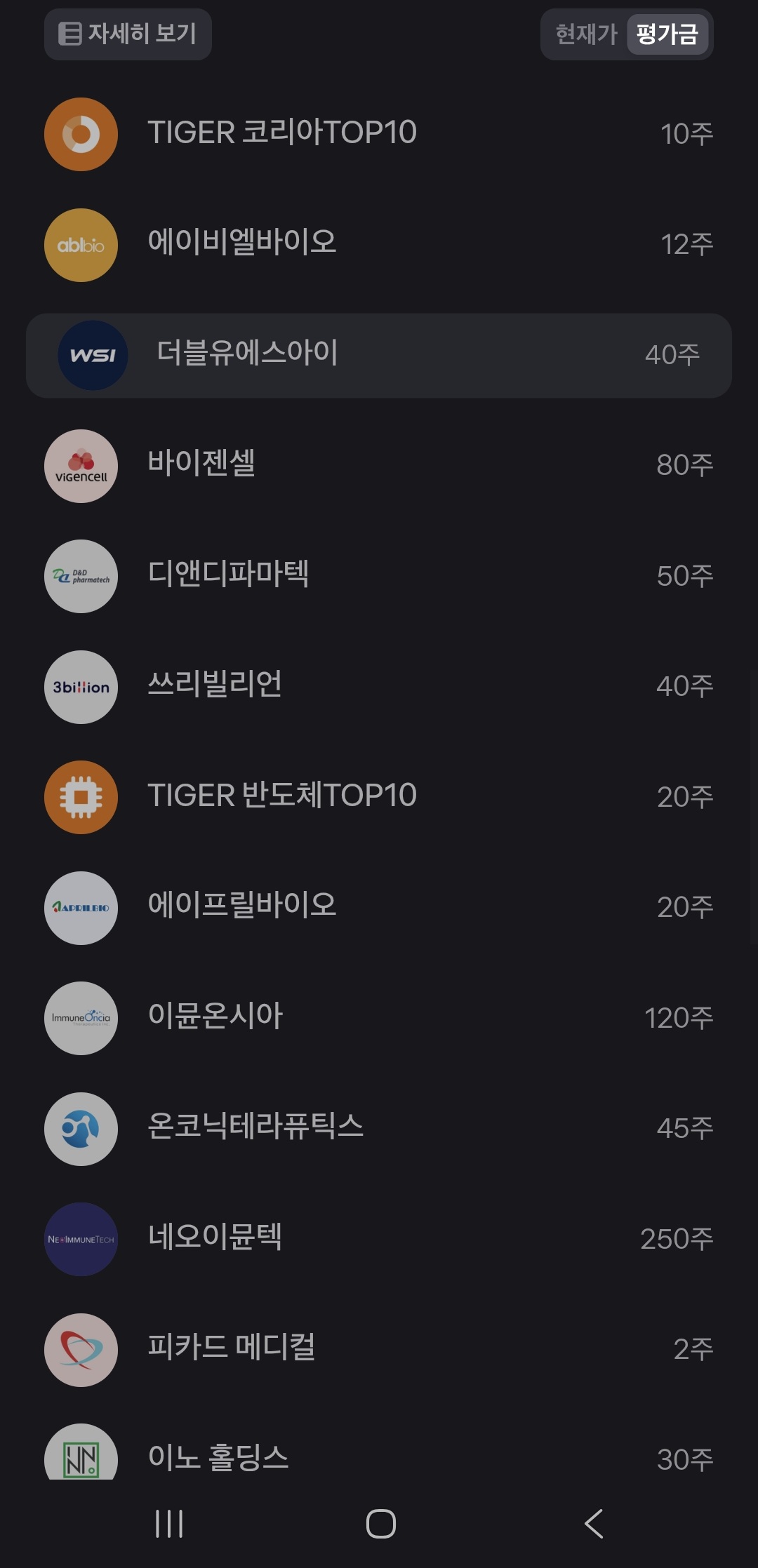Open 쓰리빌리언 stock
Viewport: 758px width, 1568px height.
click(x=379, y=686)
